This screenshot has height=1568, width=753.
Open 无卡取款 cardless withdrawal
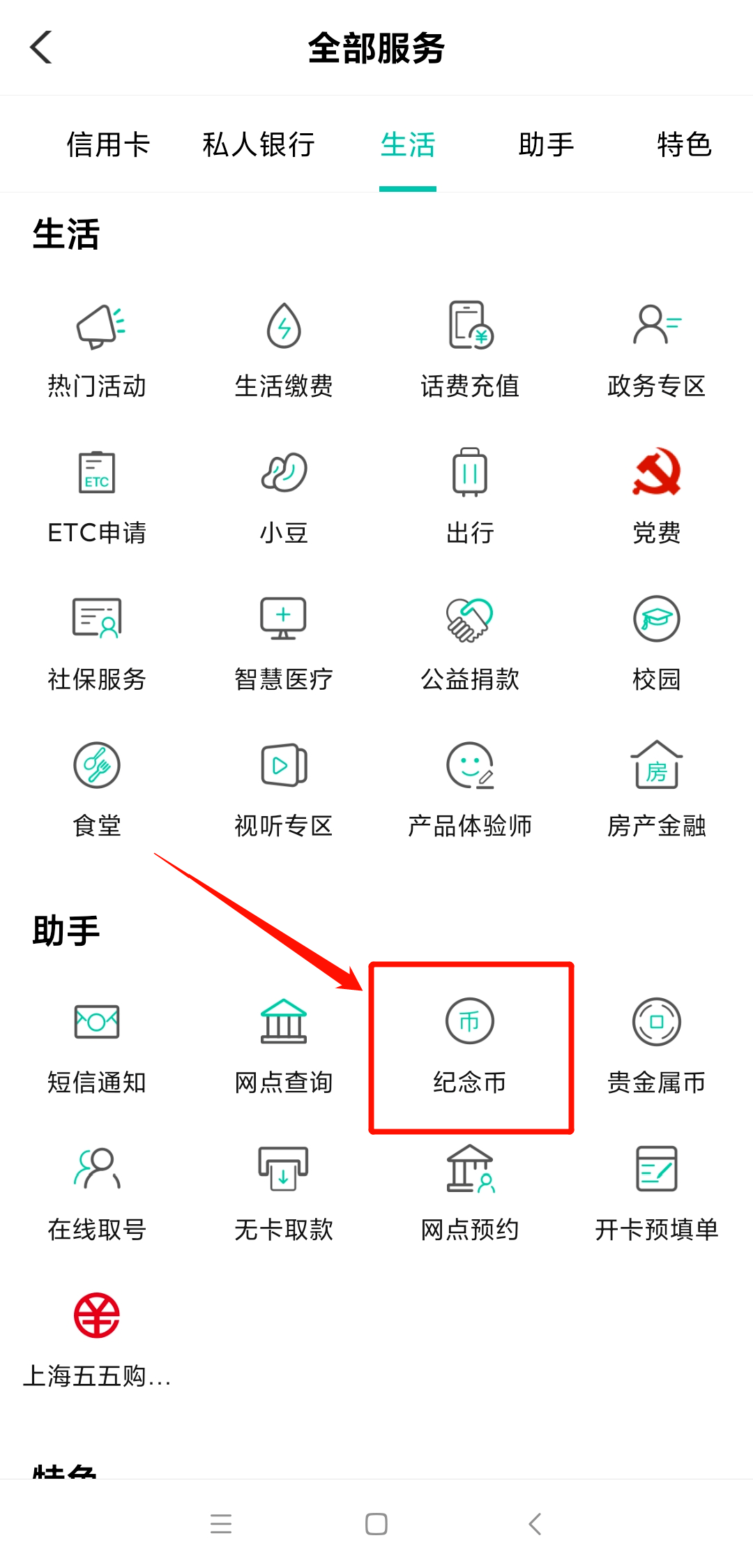284,1193
